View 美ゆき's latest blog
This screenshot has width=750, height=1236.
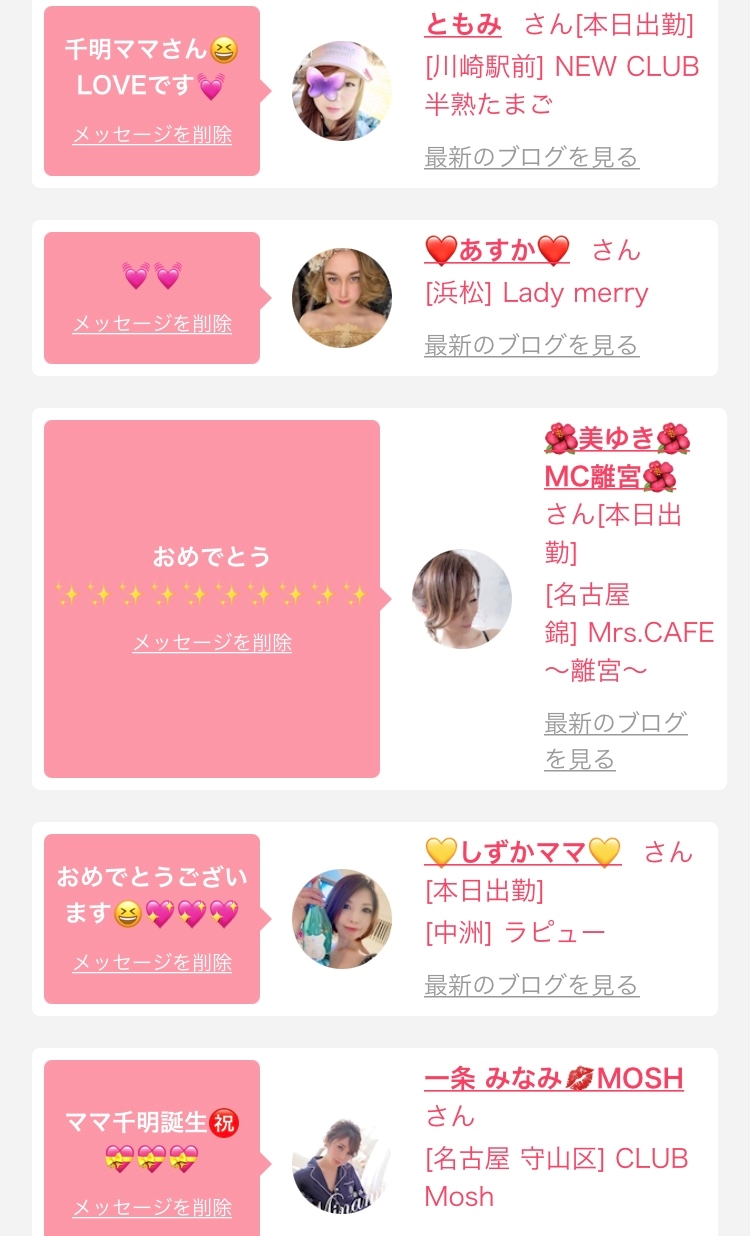click(615, 741)
